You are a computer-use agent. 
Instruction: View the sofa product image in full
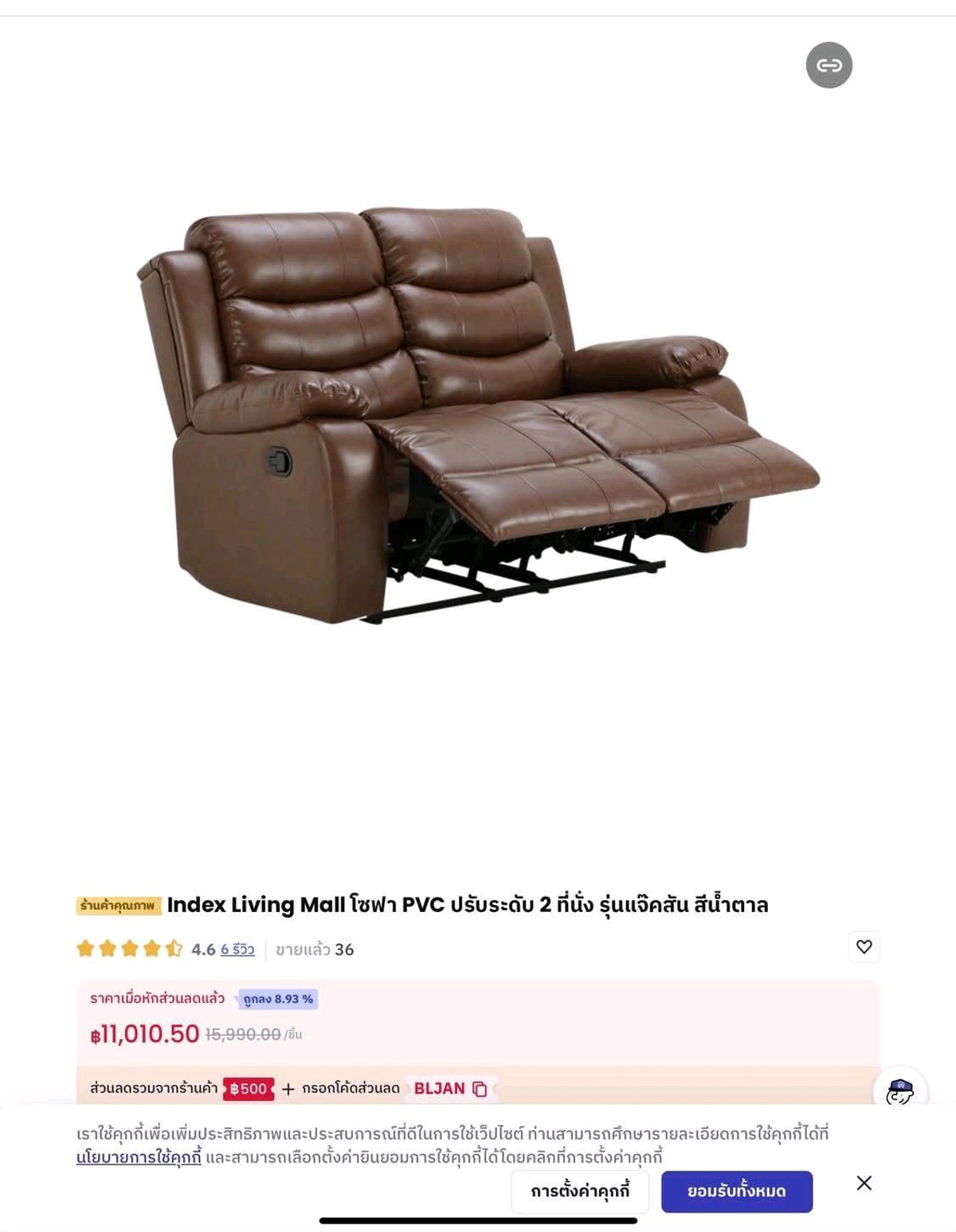[478, 414]
